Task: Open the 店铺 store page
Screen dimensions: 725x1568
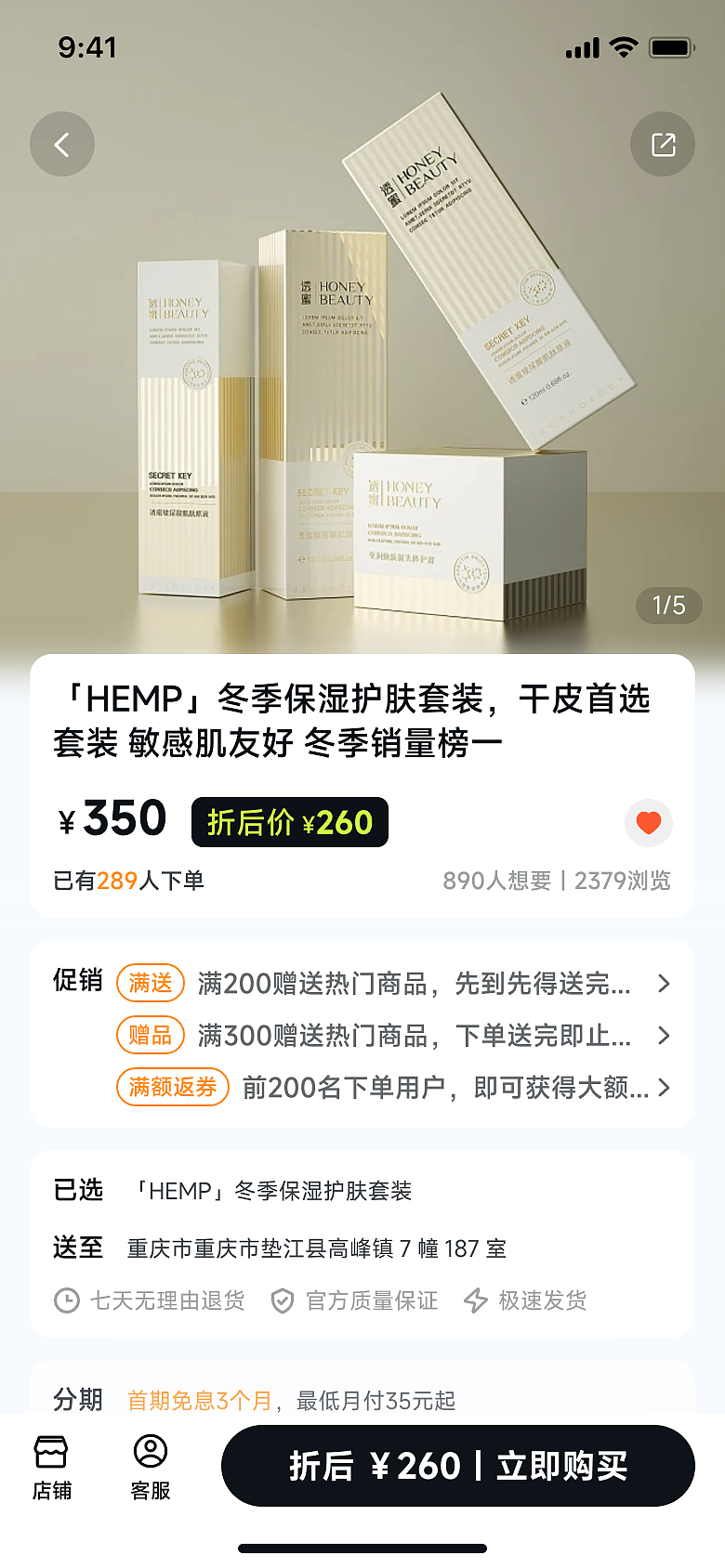Action: (x=51, y=1467)
